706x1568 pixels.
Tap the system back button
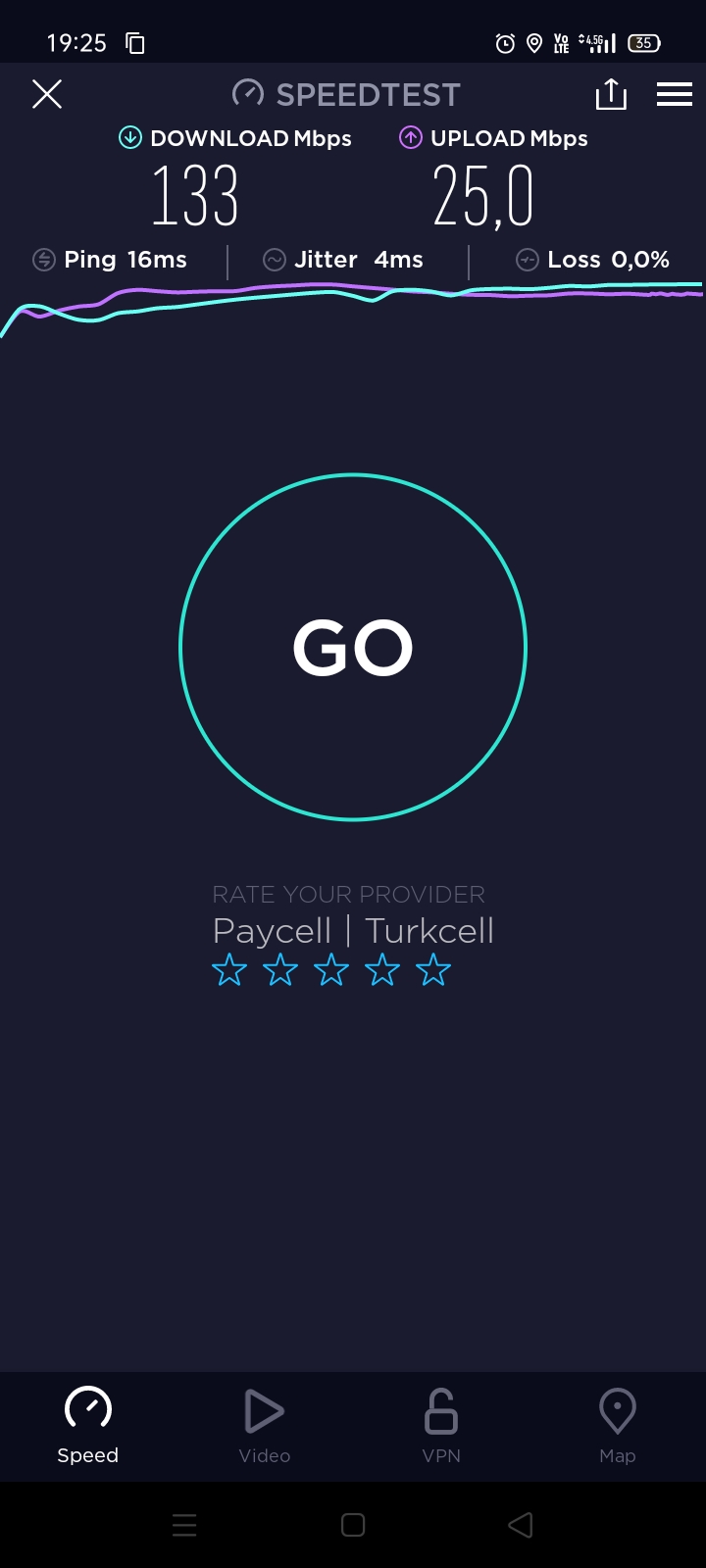pos(521,1525)
